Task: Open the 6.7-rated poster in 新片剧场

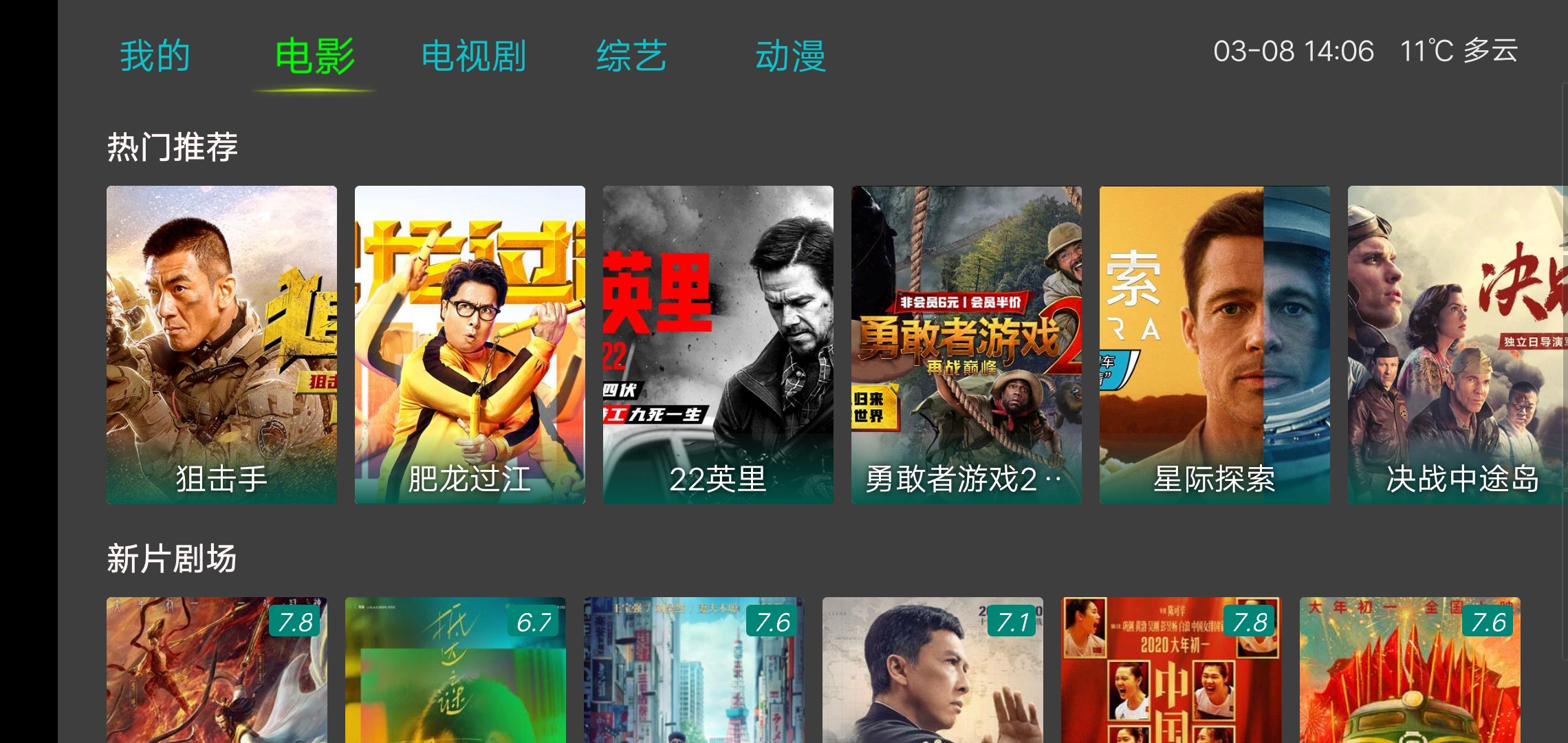Action: click(455, 671)
